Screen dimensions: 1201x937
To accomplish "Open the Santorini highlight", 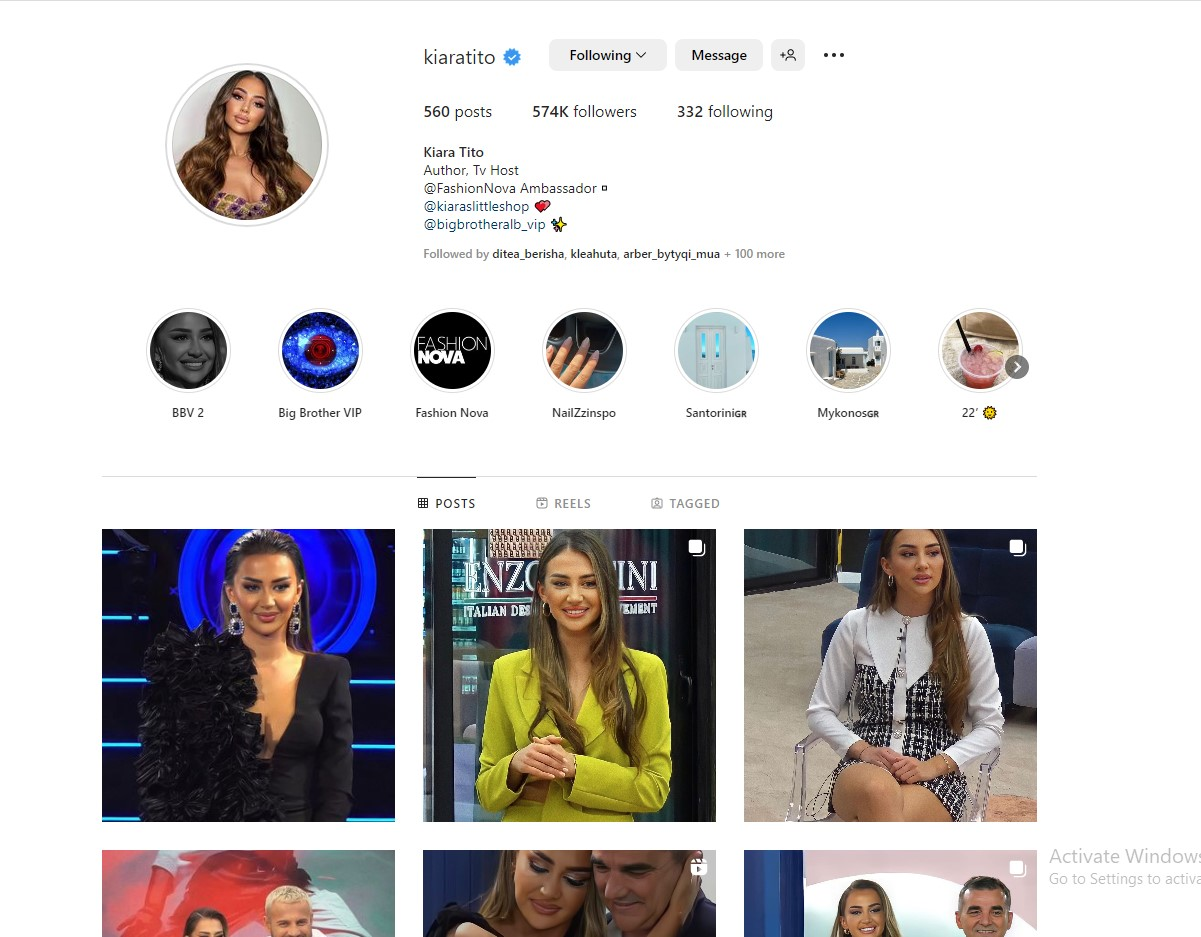I will [x=716, y=351].
